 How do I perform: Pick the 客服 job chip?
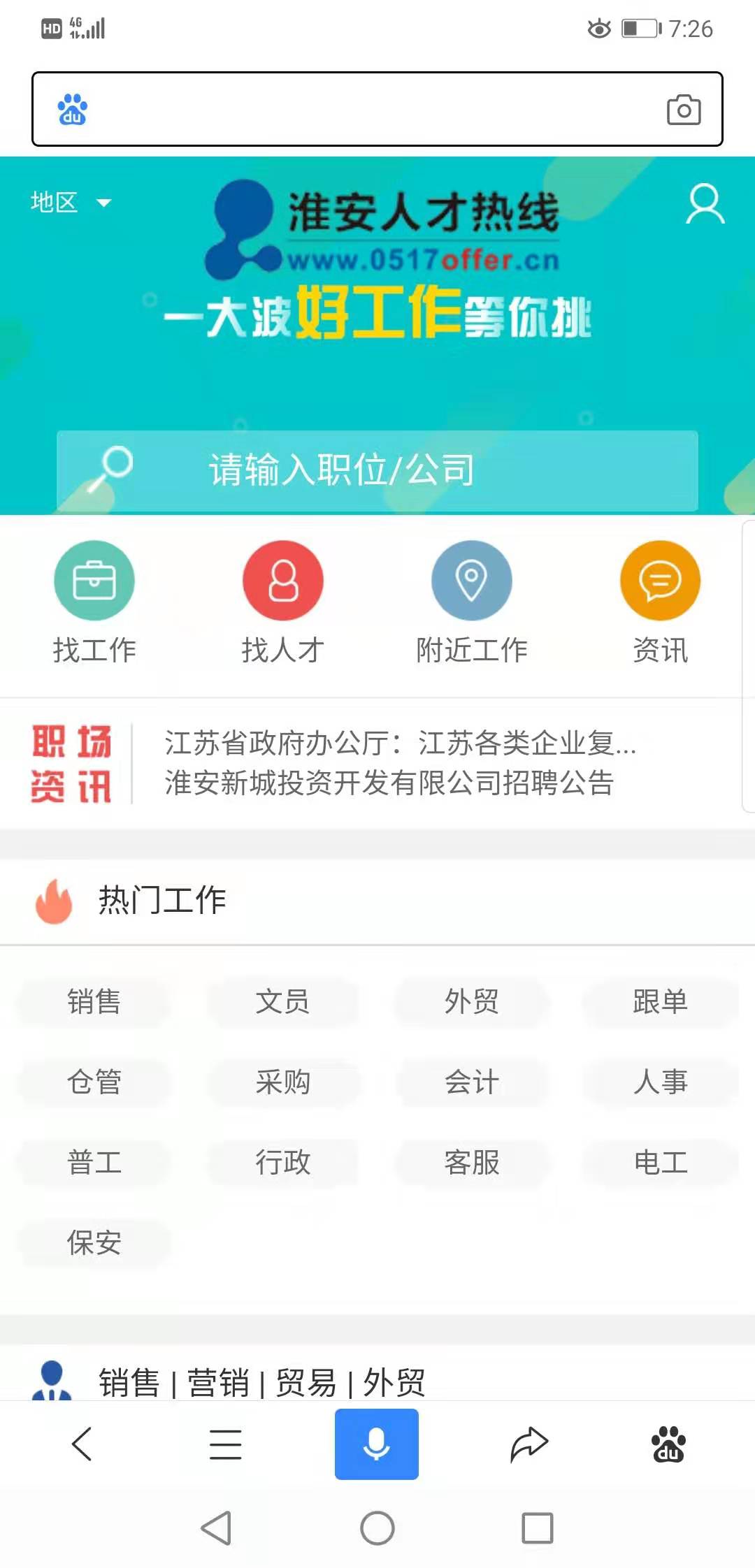472,1163
